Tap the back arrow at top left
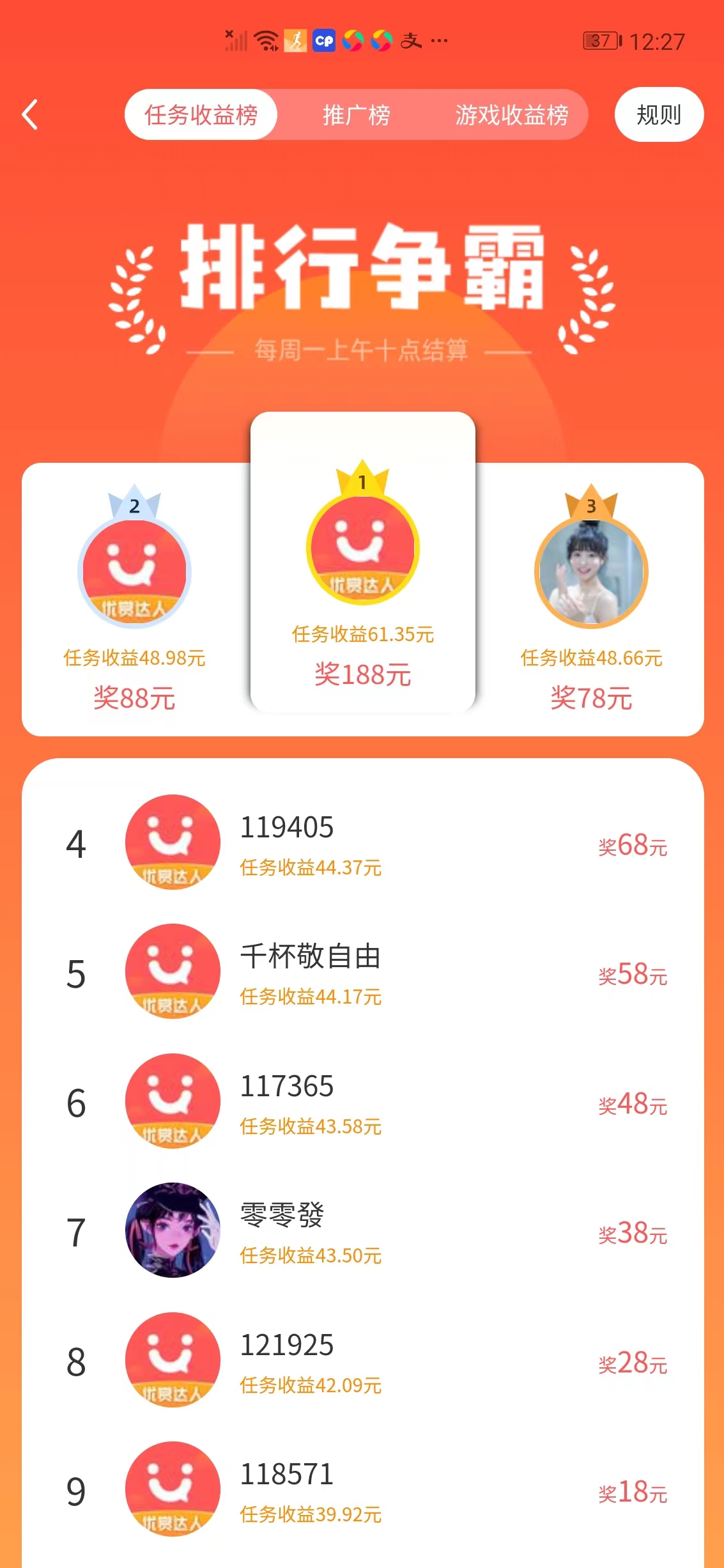Screen dimensions: 724x1568 28,114
